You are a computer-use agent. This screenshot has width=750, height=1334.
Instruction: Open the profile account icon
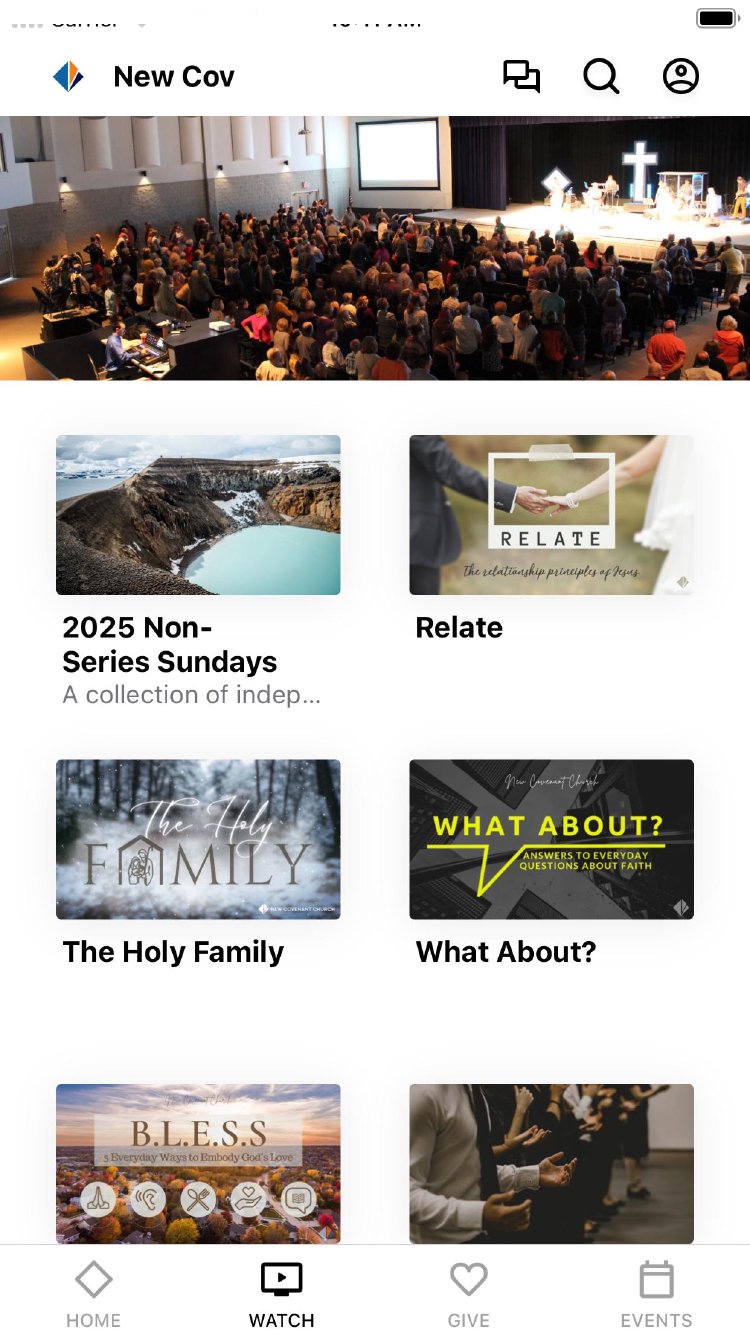(x=681, y=77)
